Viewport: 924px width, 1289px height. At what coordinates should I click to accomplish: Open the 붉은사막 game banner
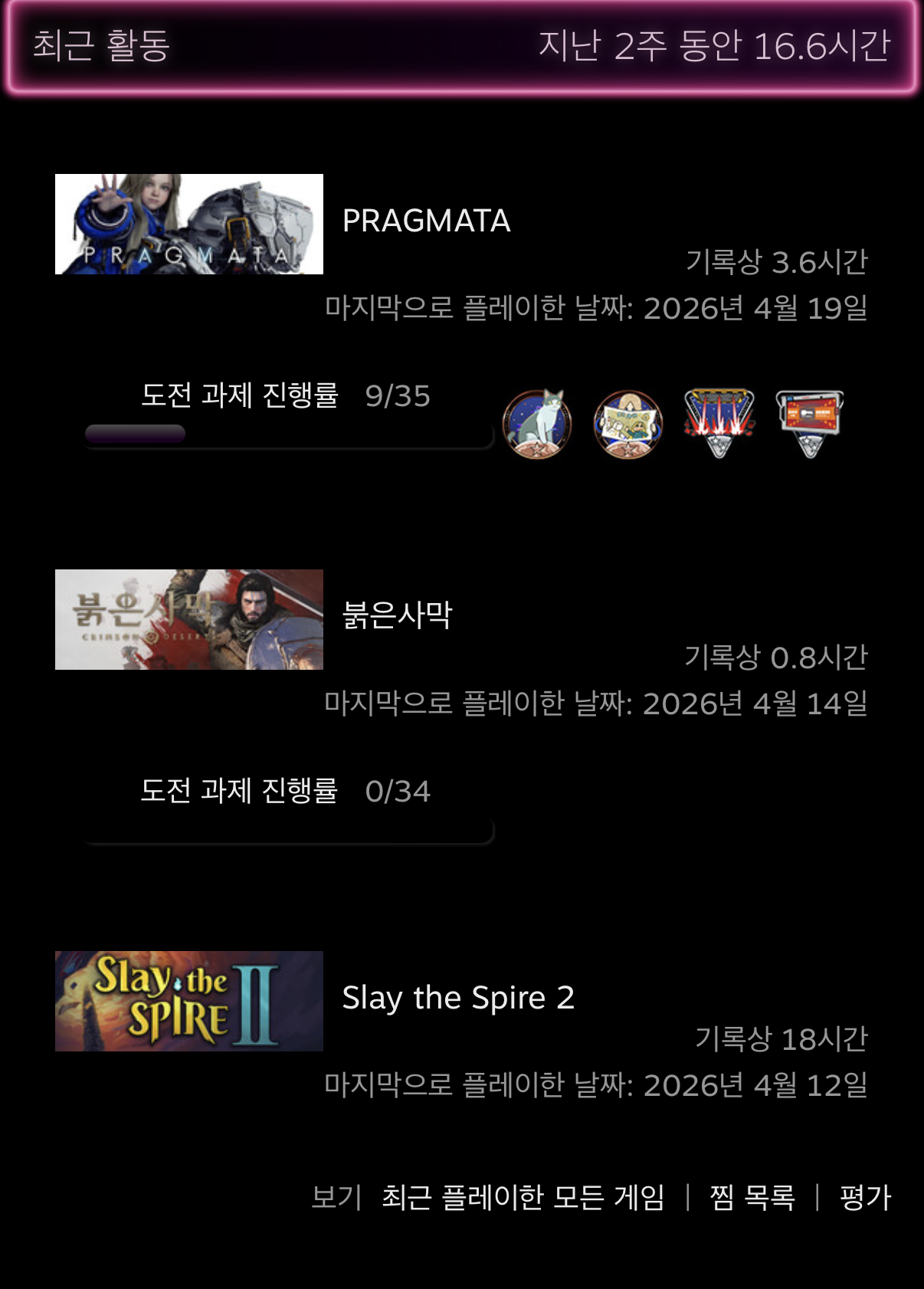click(188, 619)
